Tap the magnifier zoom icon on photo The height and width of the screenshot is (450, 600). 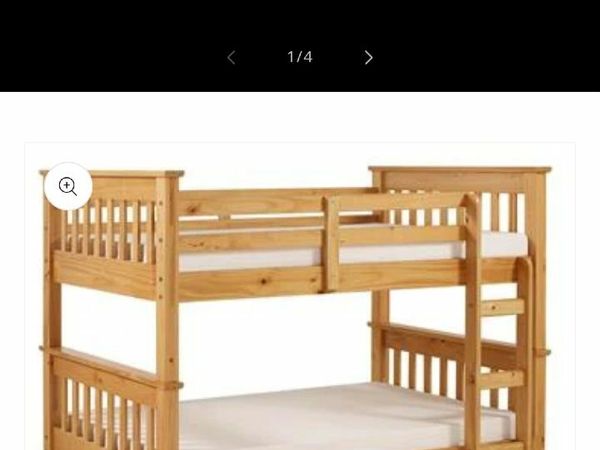[x=68, y=186]
